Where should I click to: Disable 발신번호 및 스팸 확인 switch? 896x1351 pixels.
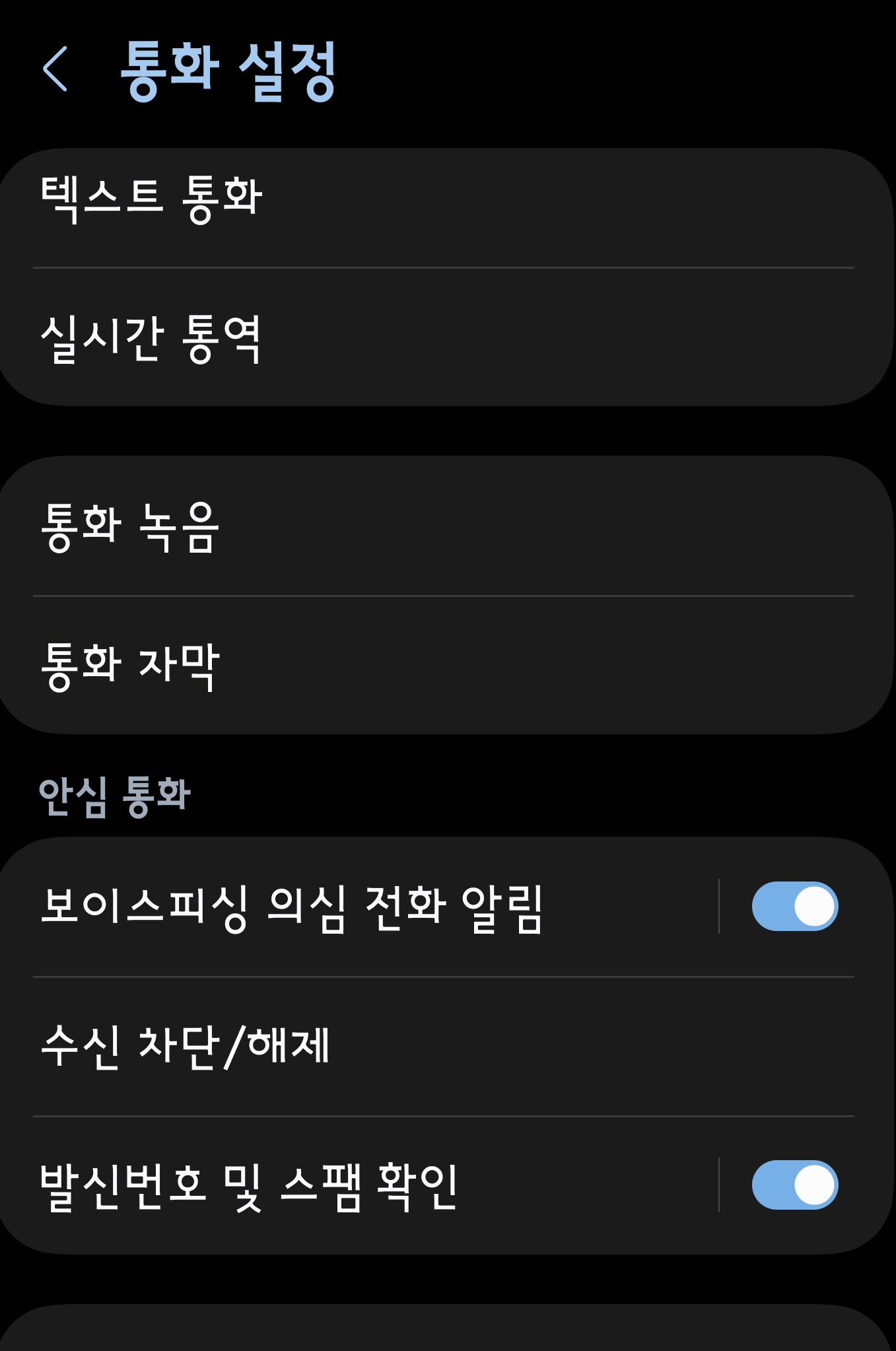[x=795, y=1185]
